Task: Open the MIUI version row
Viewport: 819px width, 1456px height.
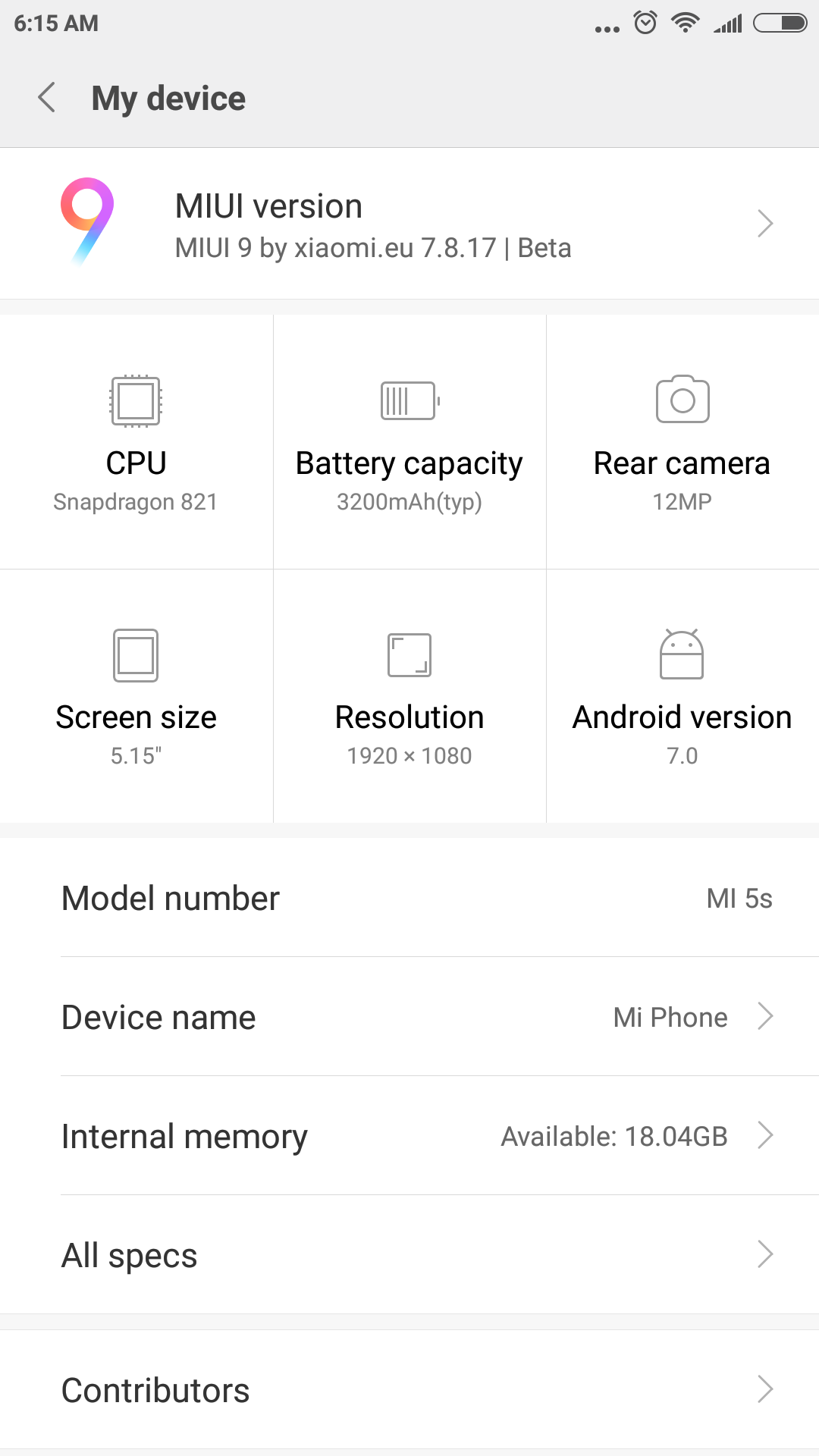Action: (x=409, y=224)
